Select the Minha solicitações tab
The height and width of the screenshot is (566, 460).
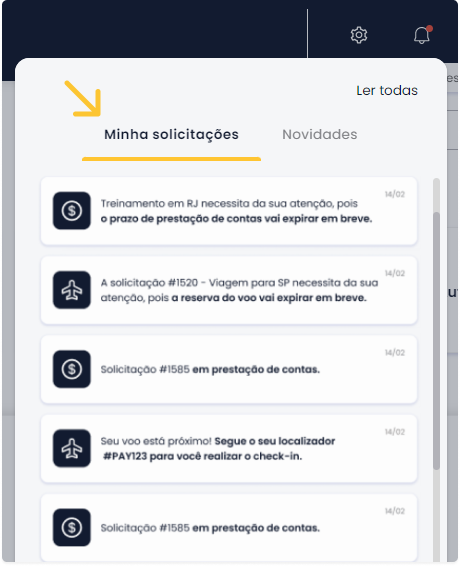pos(171,134)
